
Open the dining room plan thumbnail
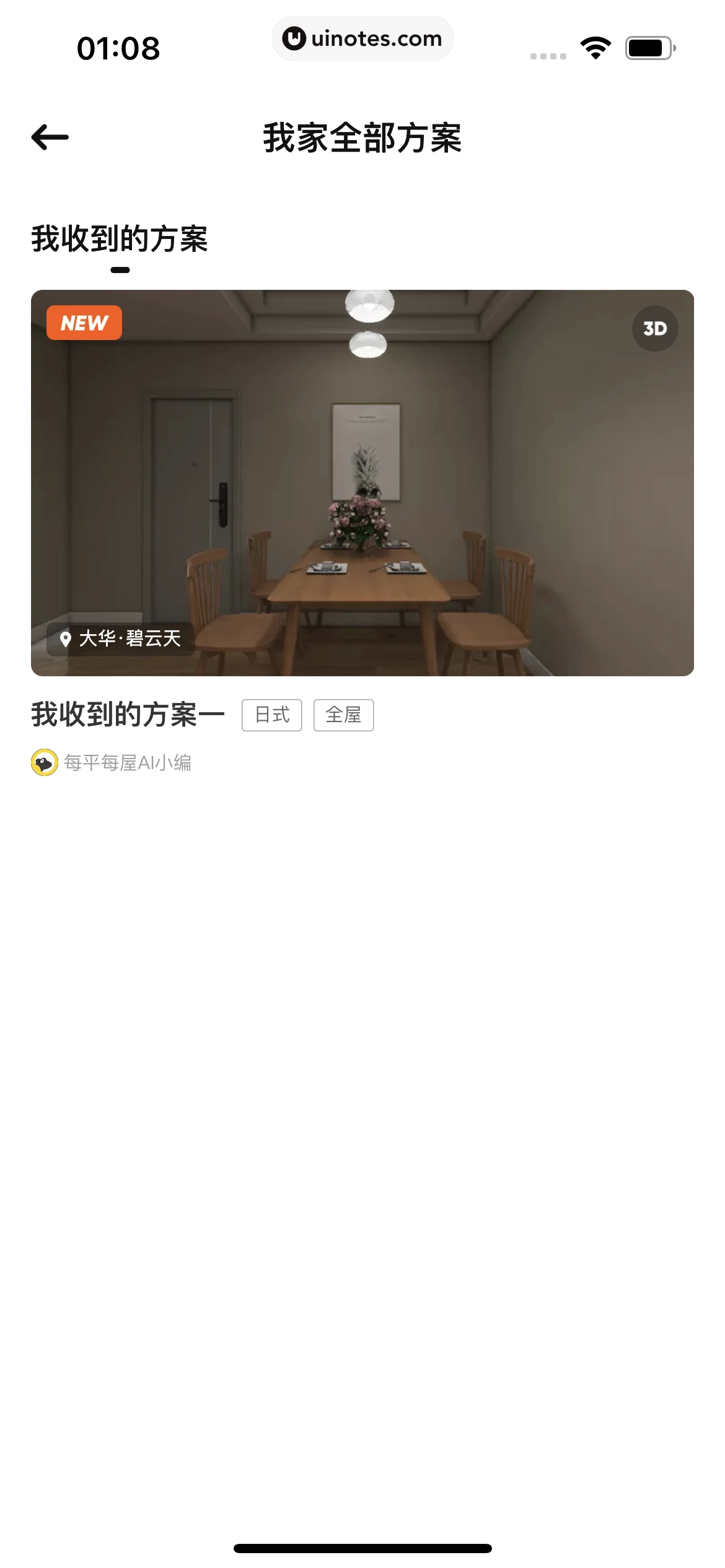362,482
